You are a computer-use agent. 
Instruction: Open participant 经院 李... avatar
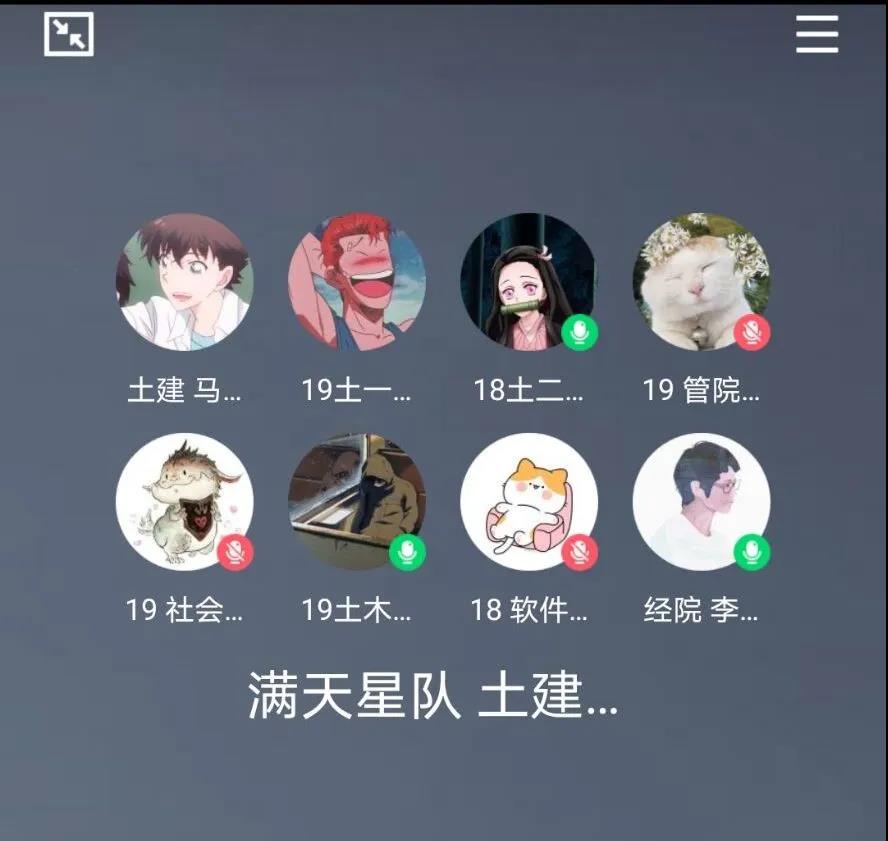(701, 501)
